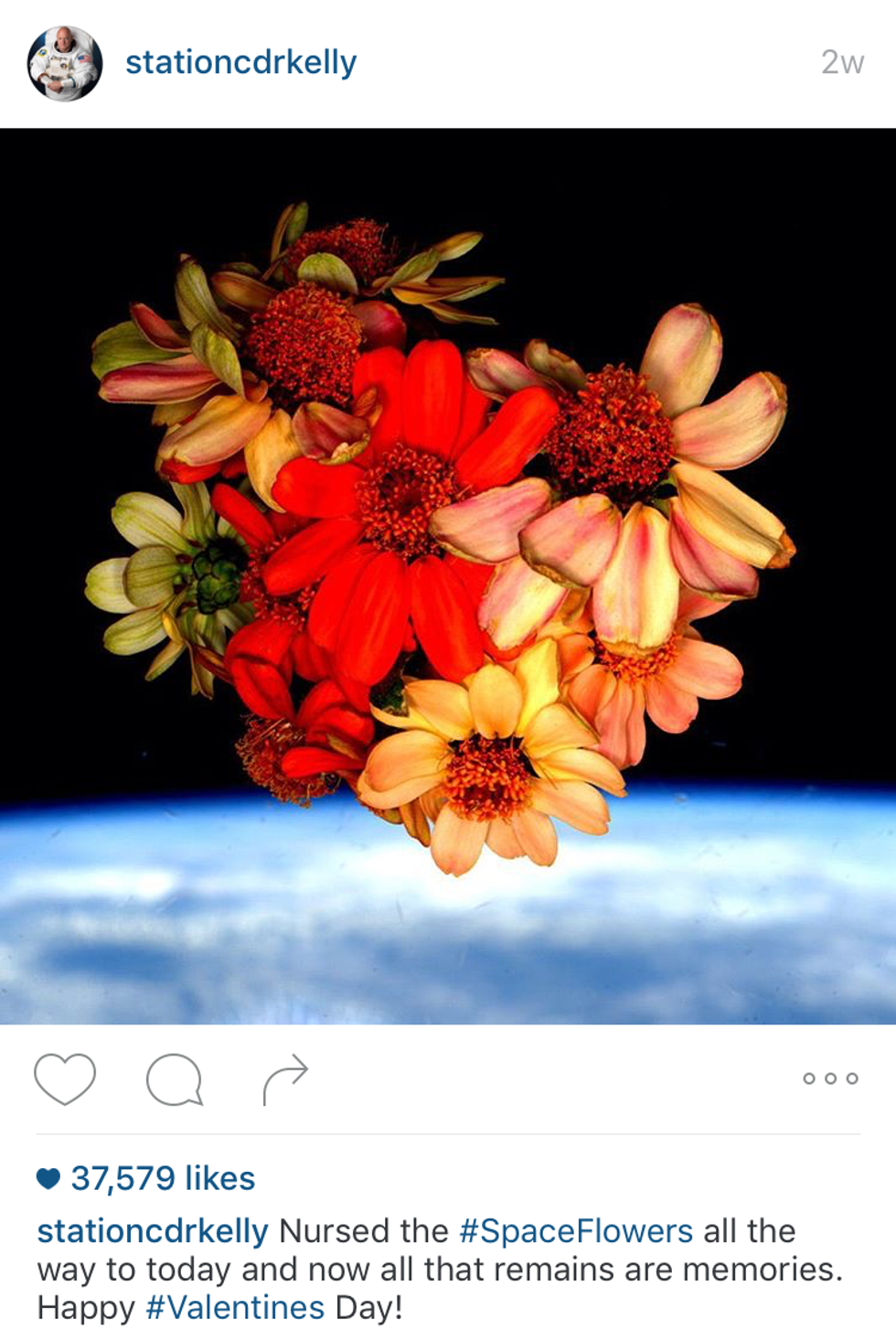
Task: Open the #Valentines hashtag
Action: click(235, 1307)
